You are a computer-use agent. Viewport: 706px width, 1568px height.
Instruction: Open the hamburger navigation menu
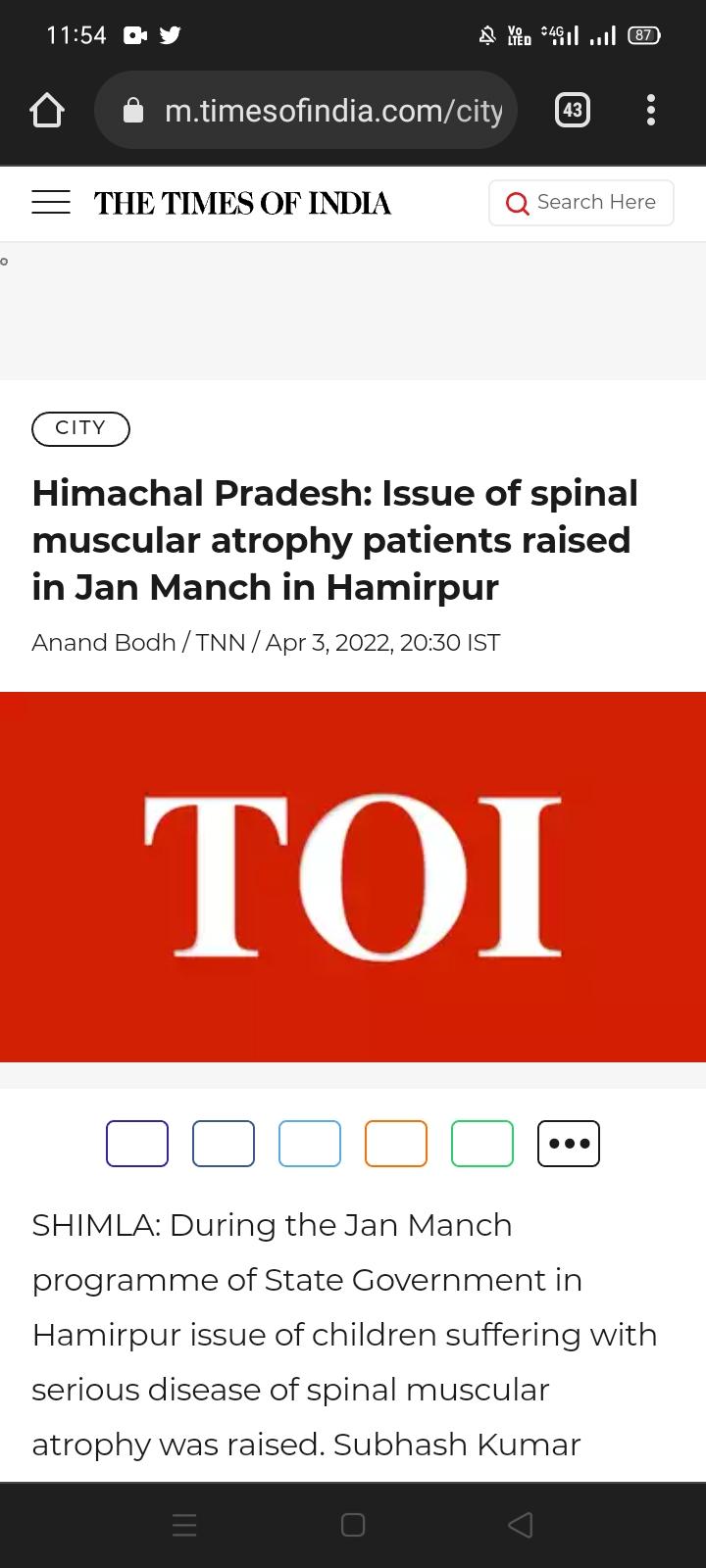coord(51,203)
